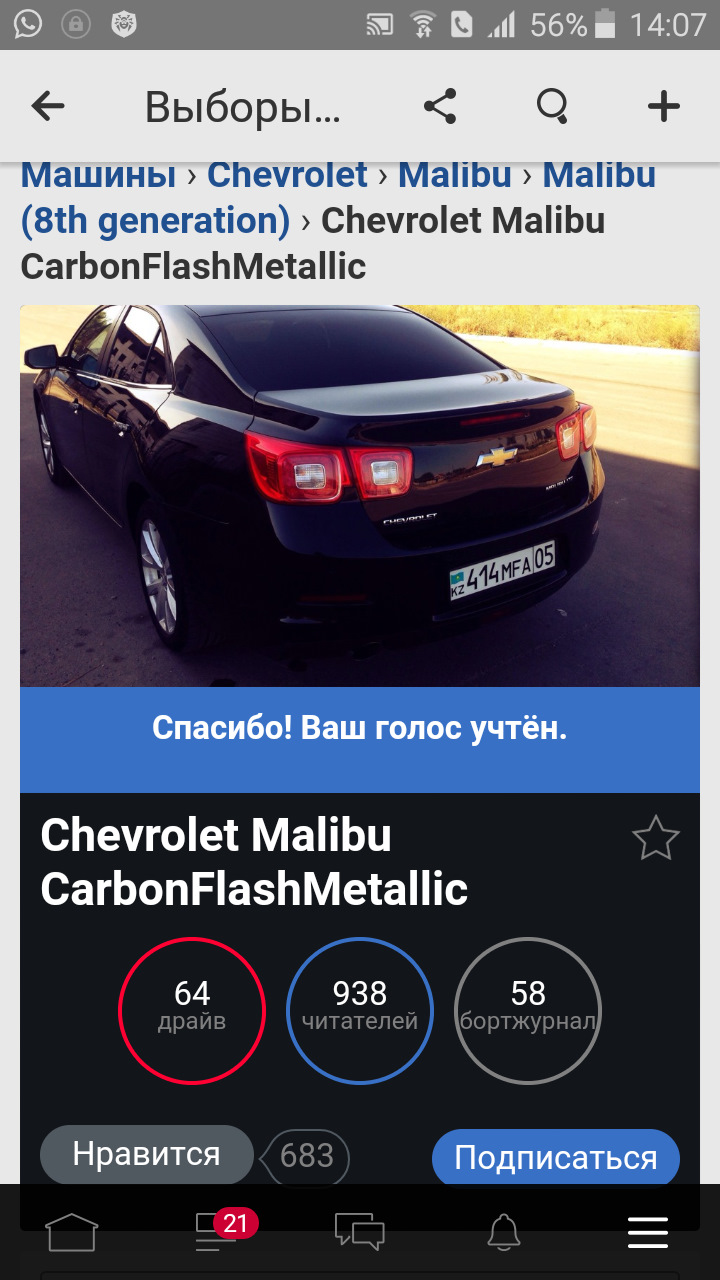Image resolution: width=720 pixels, height=1280 pixels.
Task: Open the Chevrolet breadcrumb link
Action: [287, 176]
